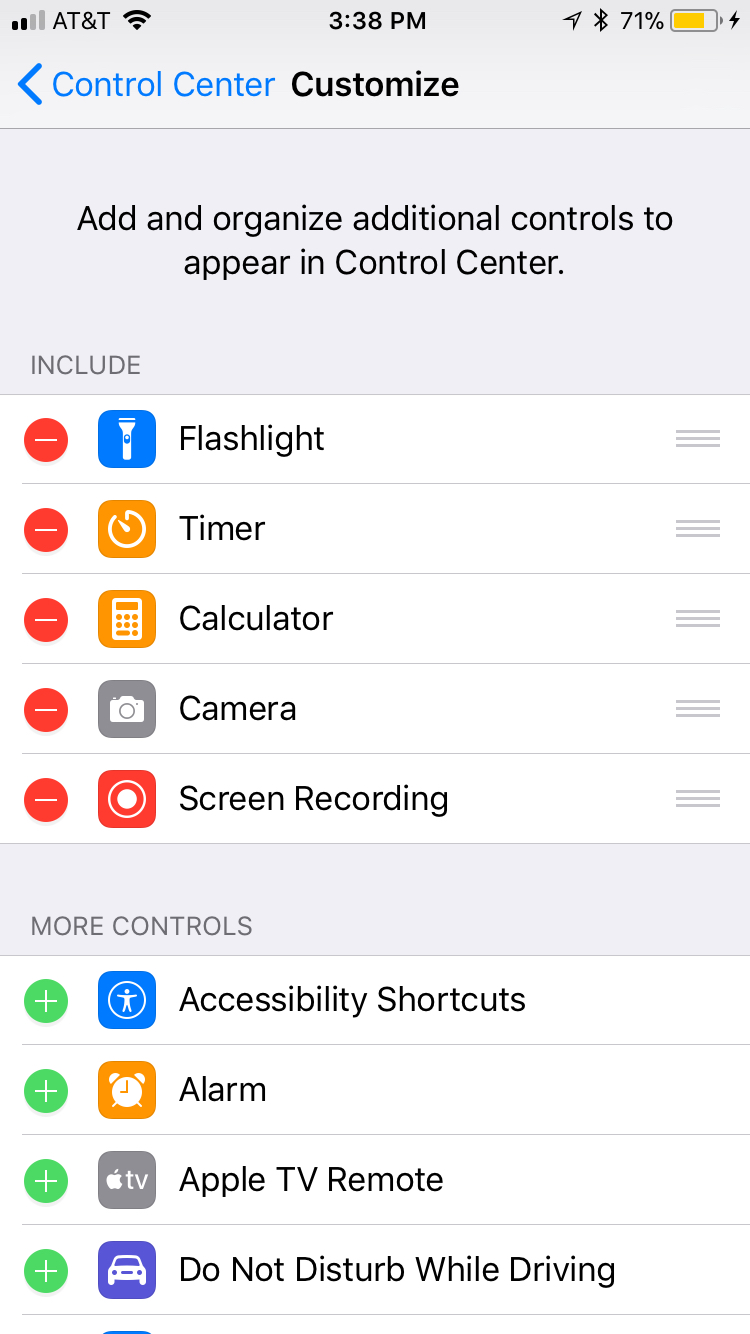
Task: Select the Timer control icon
Action: tap(126, 529)
